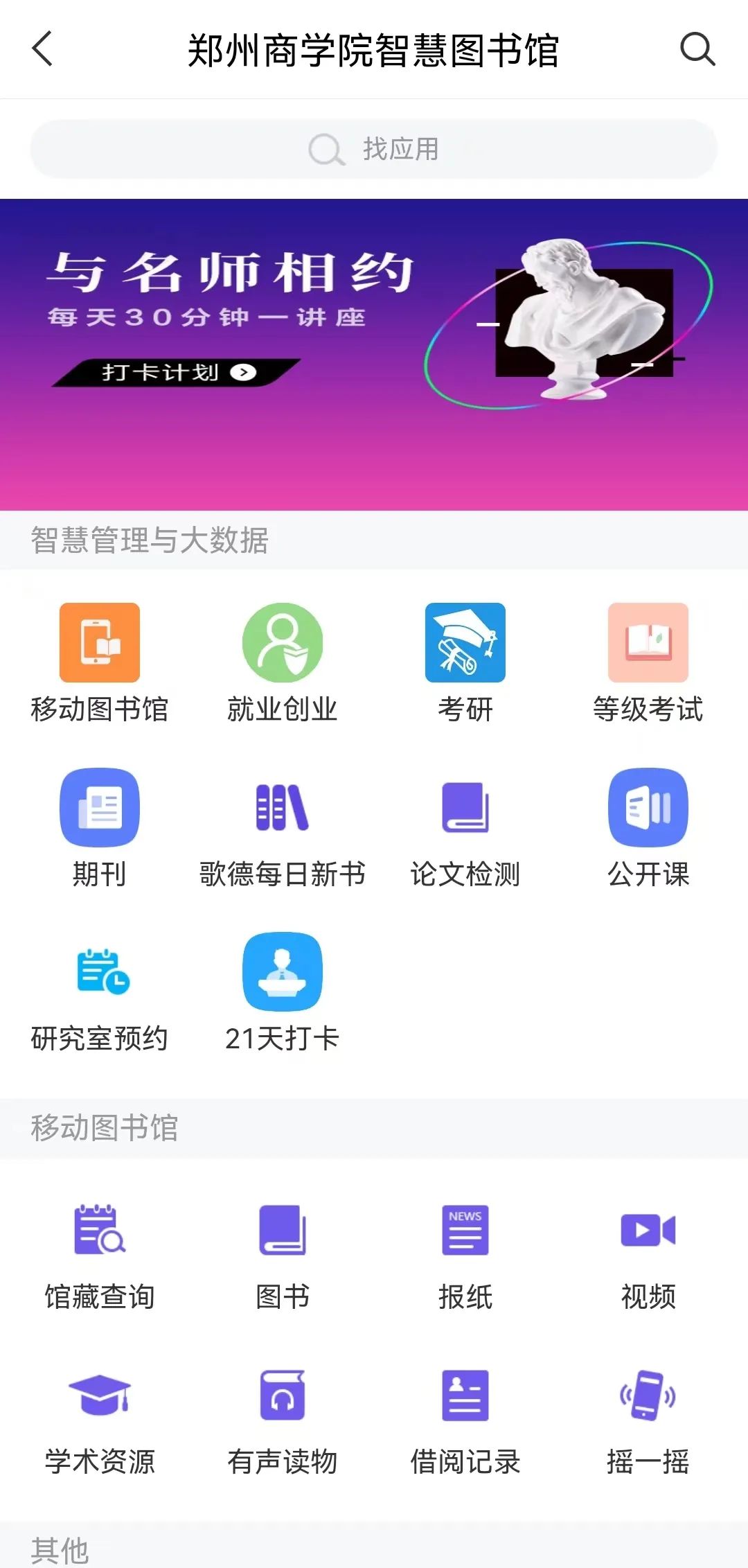Open the 就业创业 app
748x1568 pixels.
(283, 642)
